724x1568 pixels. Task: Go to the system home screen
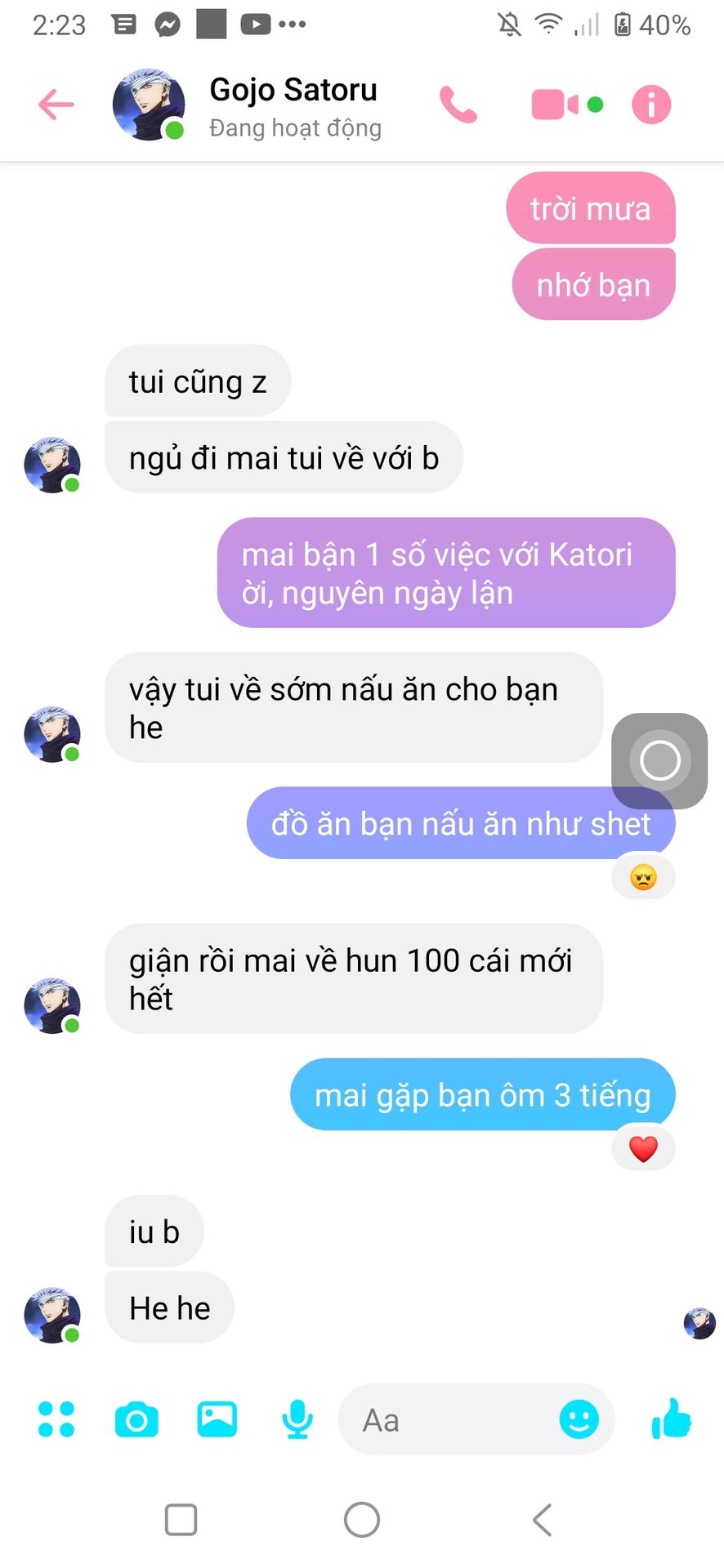362,1520
